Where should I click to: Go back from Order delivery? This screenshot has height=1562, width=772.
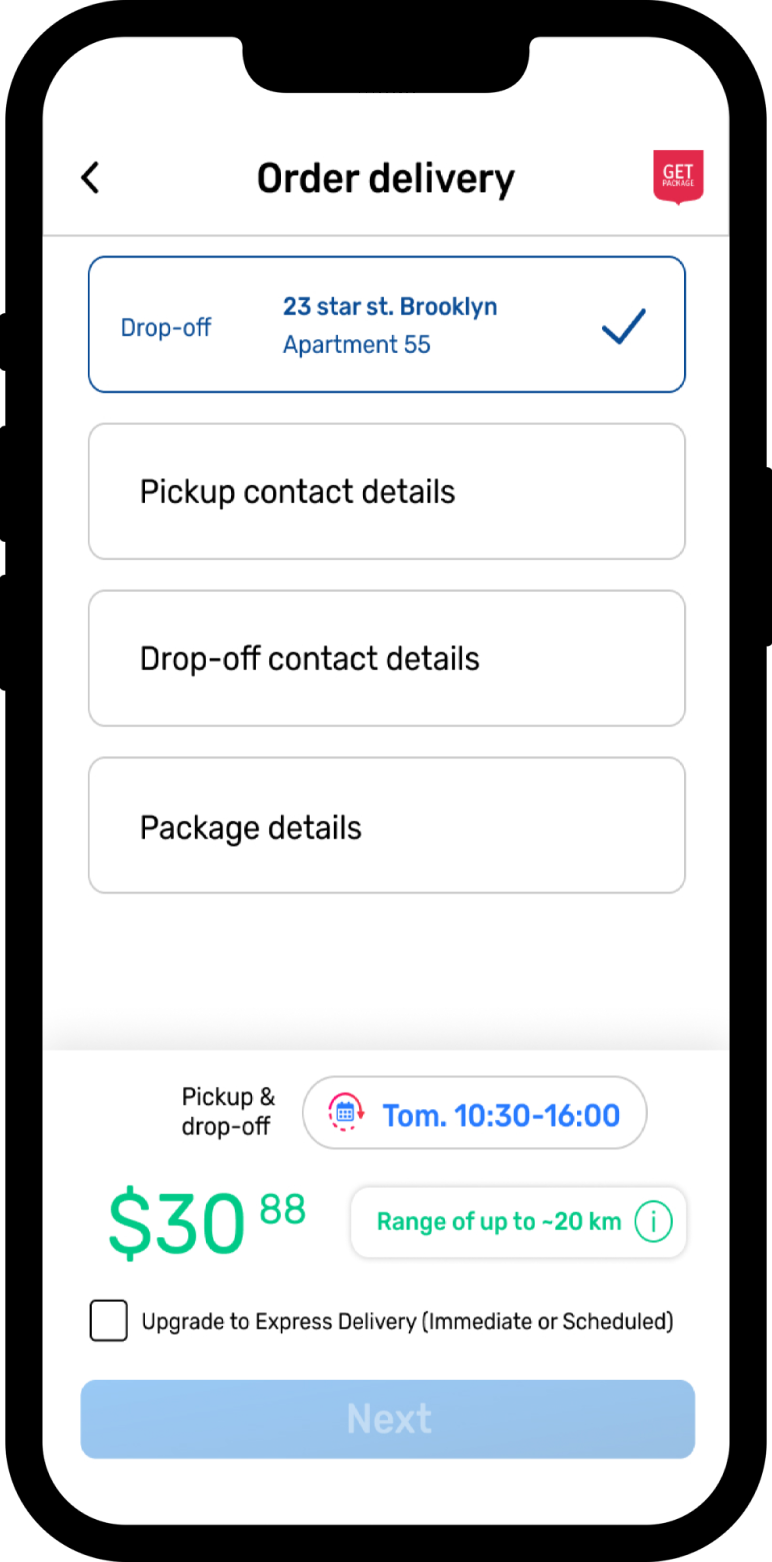coord(90,179)
